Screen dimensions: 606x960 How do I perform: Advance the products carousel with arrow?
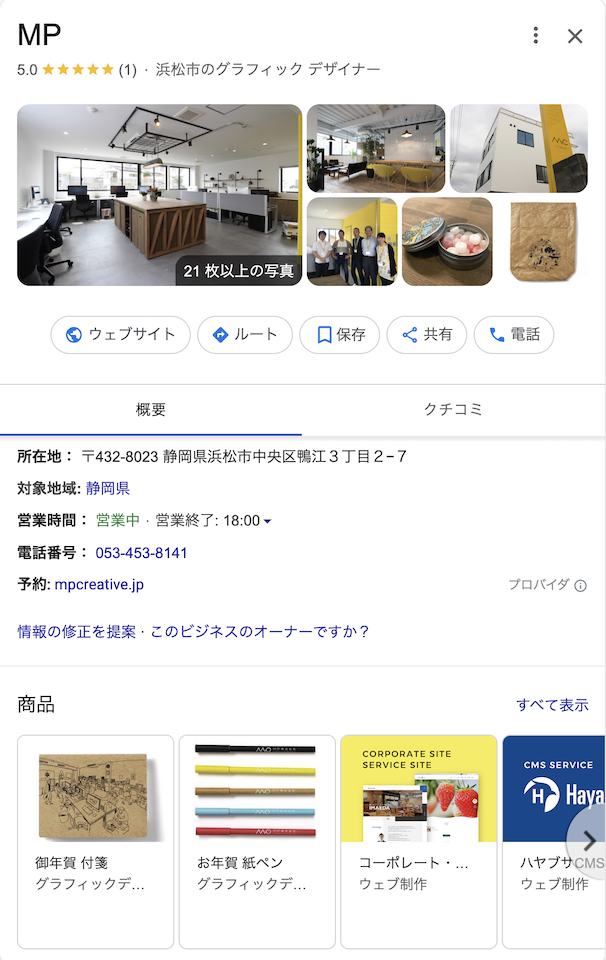pyautogui.click(x=588, y=841)
